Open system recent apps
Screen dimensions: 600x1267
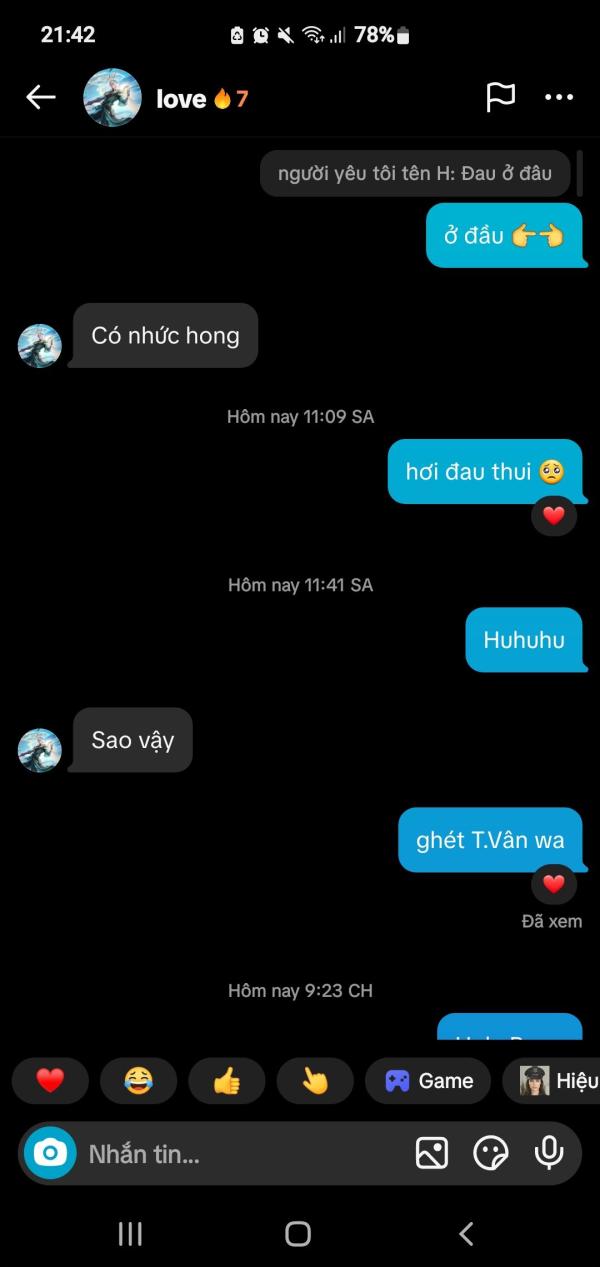130,1234
